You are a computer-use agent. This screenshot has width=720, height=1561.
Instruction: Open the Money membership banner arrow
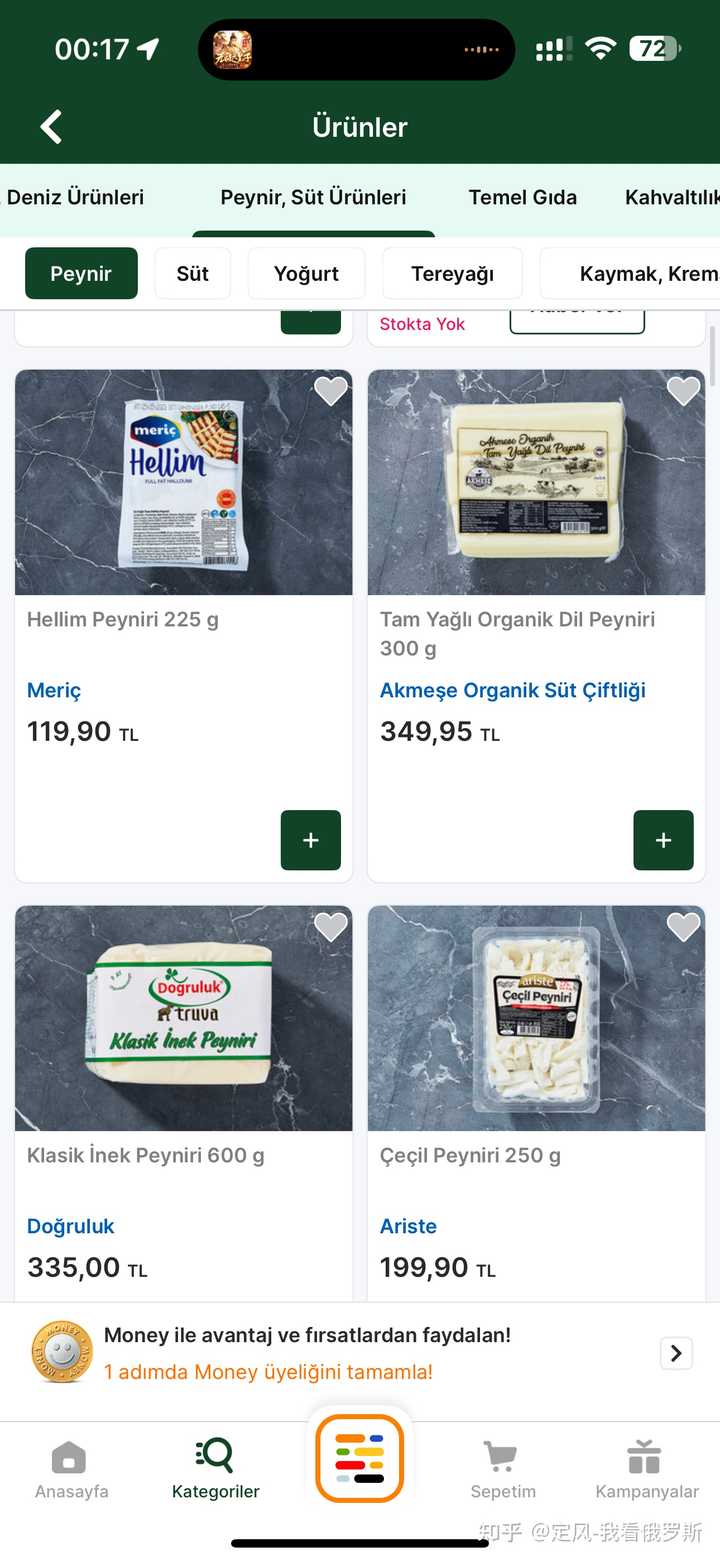[676, 1353]
